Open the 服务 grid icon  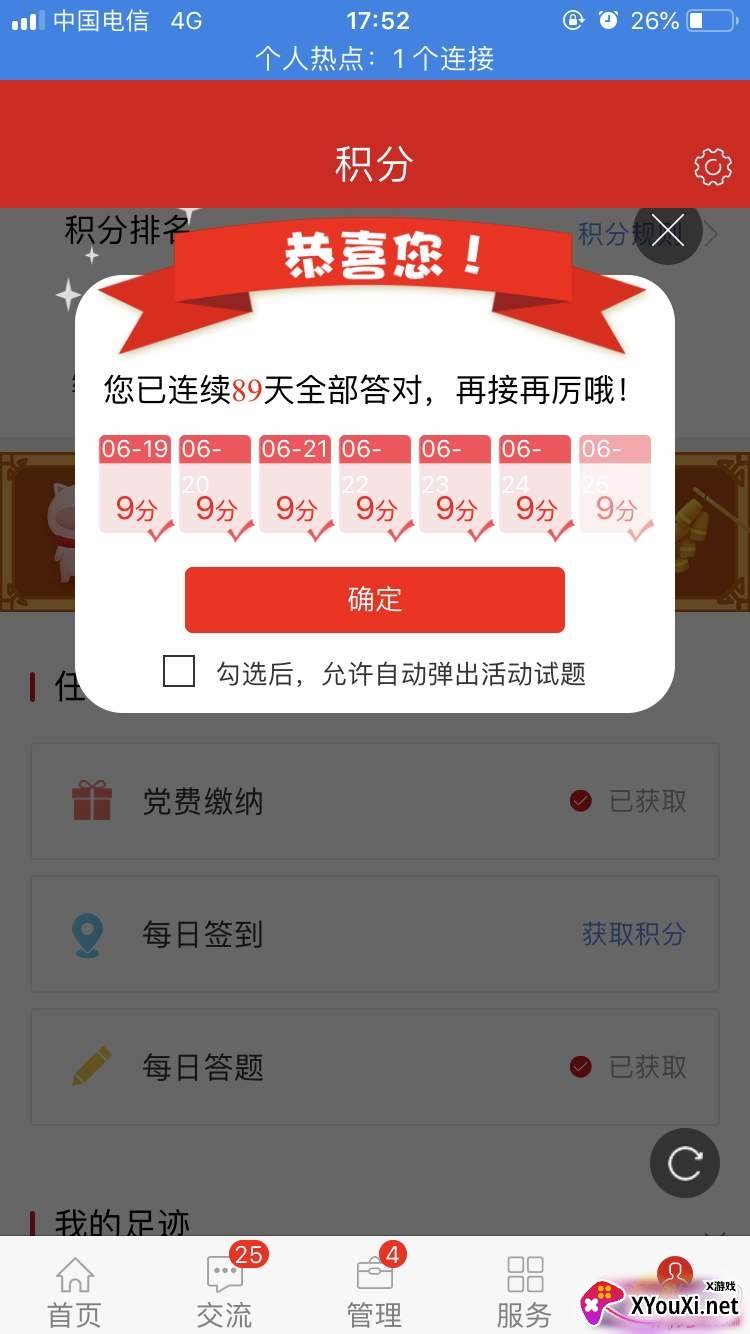click(x=524, y=1275)
